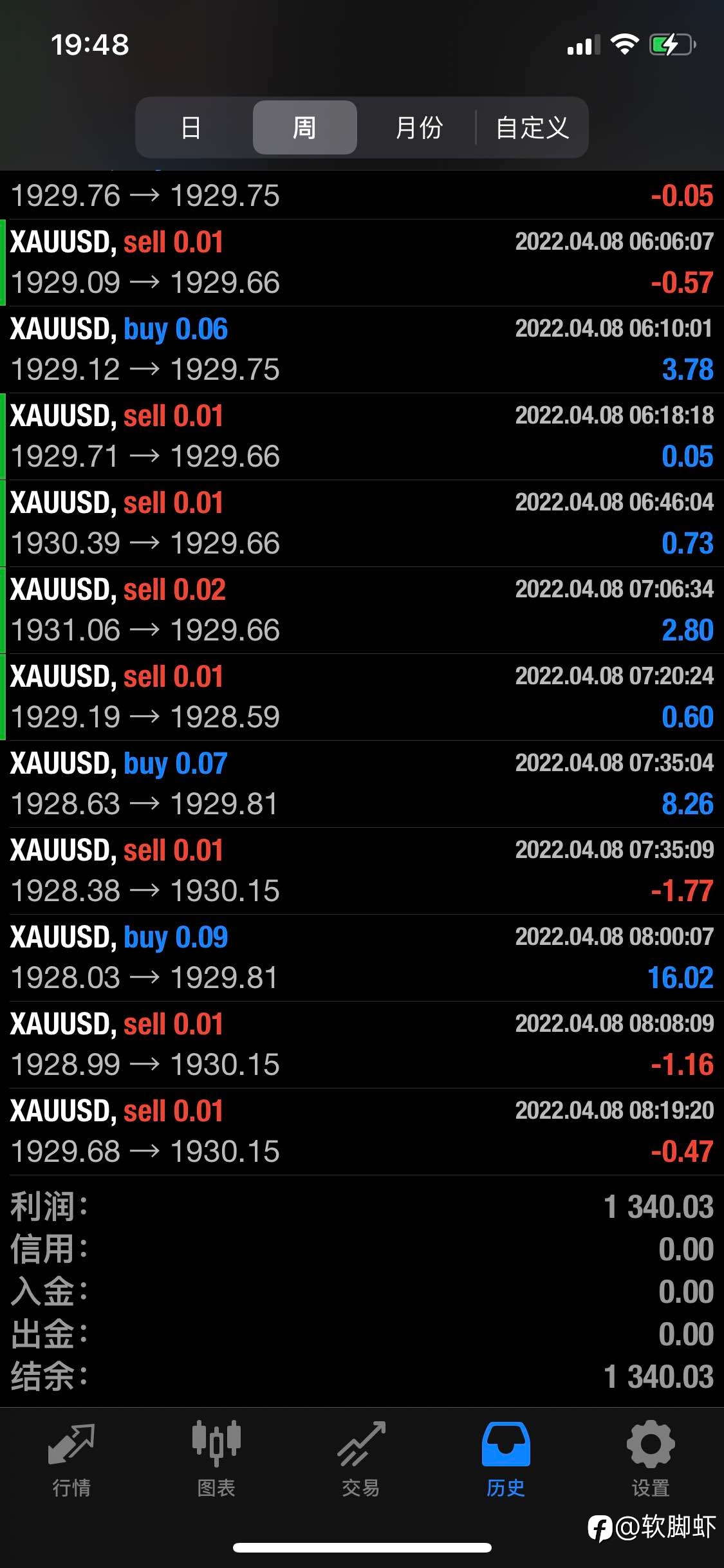View the buy 0.09 trade with 16.02 profit
The image size is (724, 1568).
coord(362,958)
